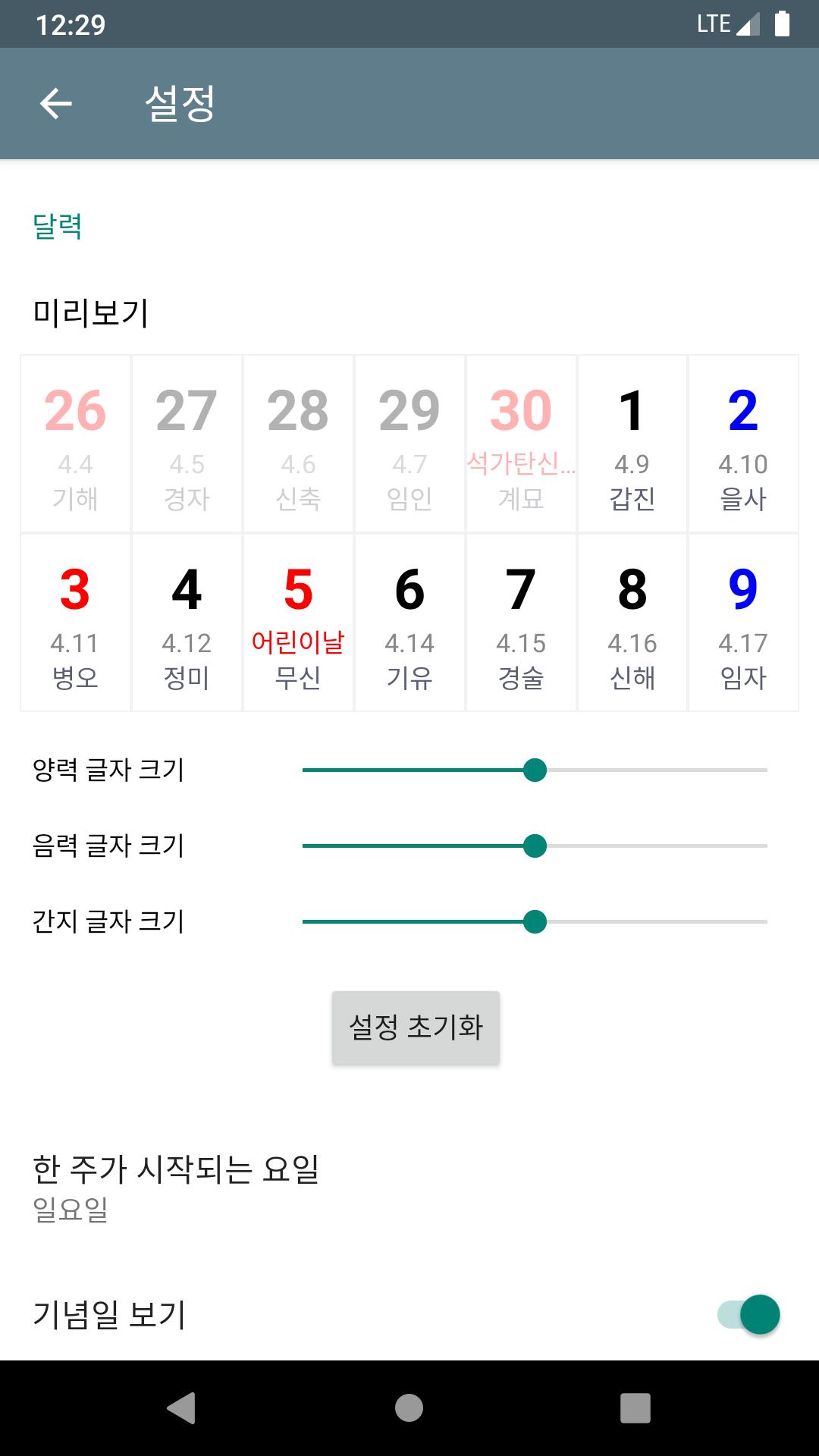Tap the 양력 글자 크기 slider
Screen dimensions: 819x1456
pyautogui.click(x=535, y=770)
